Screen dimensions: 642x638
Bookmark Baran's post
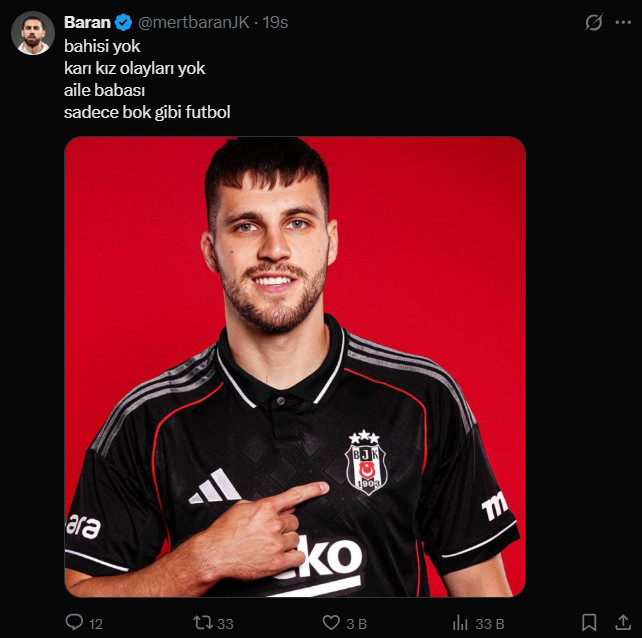[590, 622]
